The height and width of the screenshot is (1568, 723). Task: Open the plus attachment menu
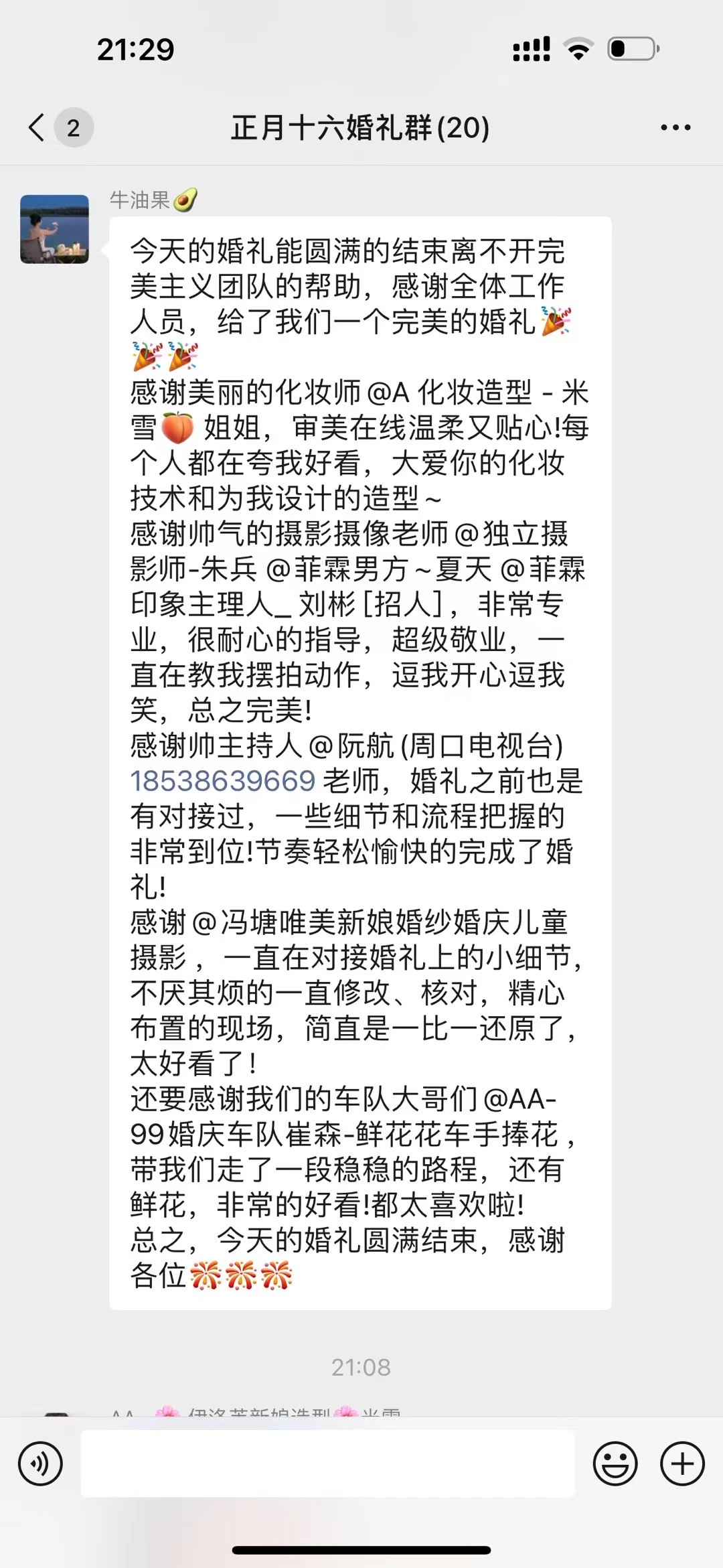click(682, 1464)
